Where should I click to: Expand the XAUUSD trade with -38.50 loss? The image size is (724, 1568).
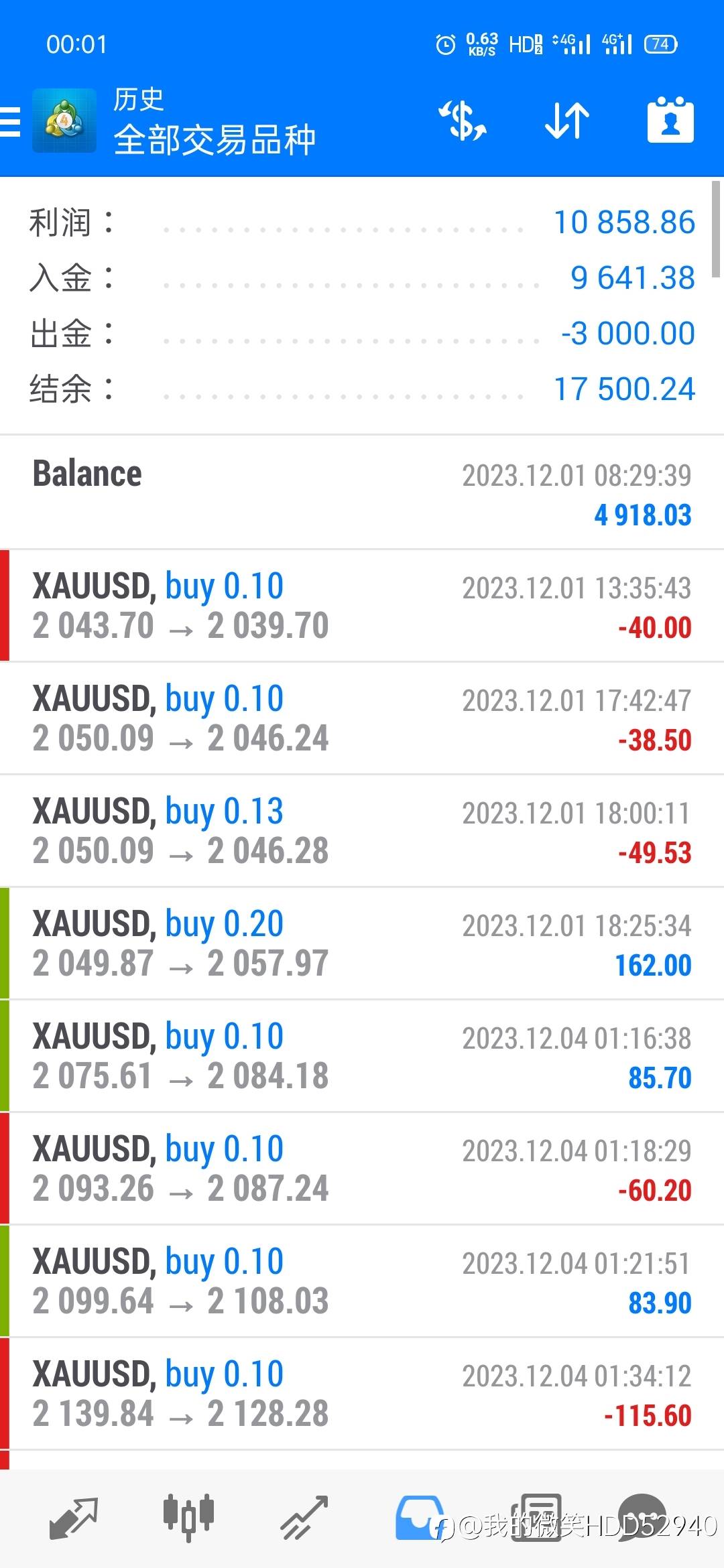click(362, 718)
